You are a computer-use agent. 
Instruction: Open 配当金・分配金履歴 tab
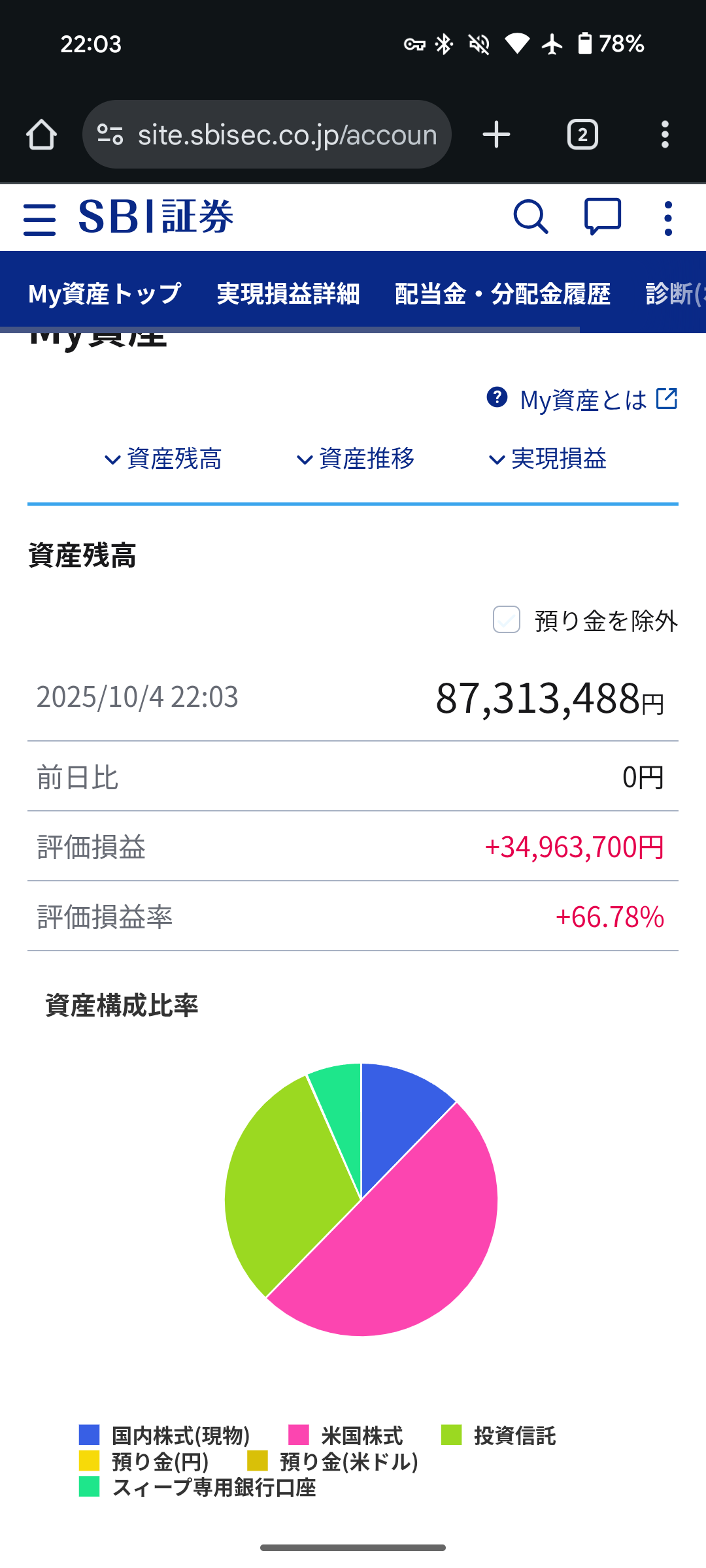click(x=503, y=293)
